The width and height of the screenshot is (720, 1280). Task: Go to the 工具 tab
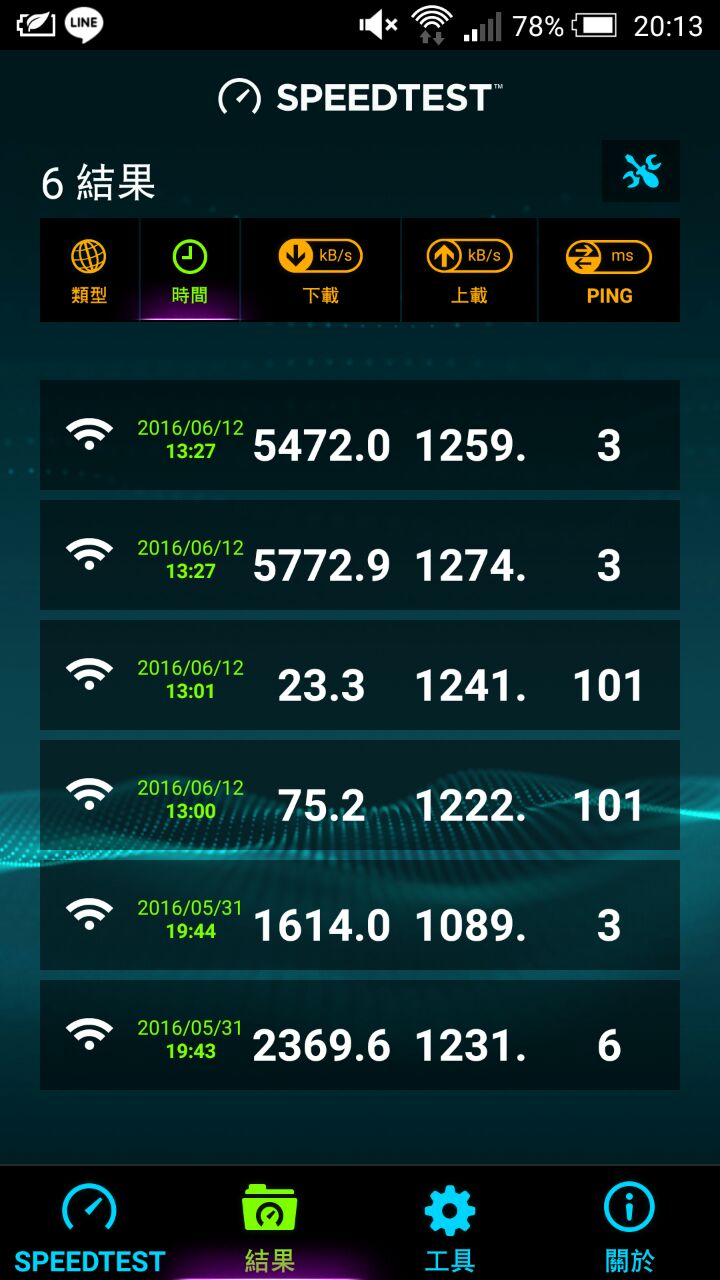(x=449, y=1227)
